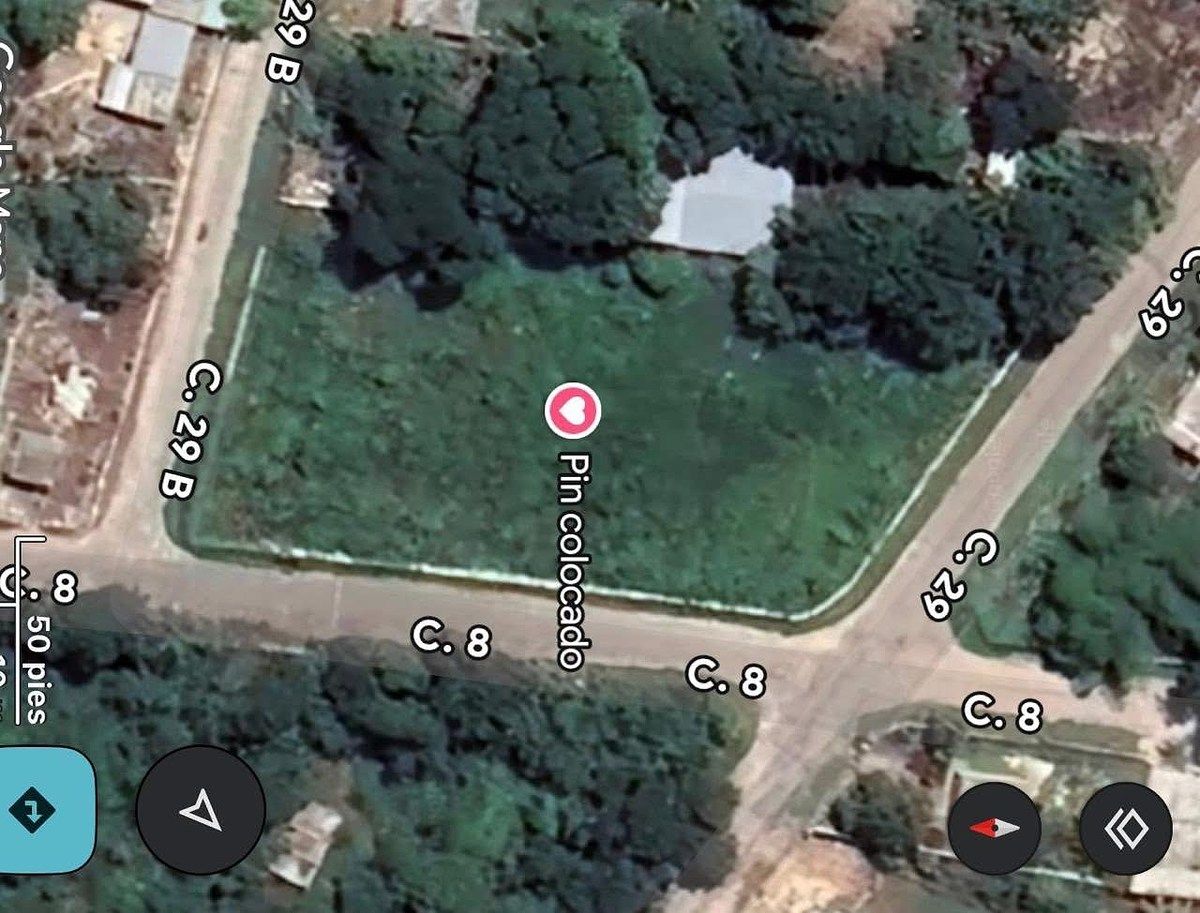Open the map layers selector
1200x913 pixels.
tap(1125, 828)
